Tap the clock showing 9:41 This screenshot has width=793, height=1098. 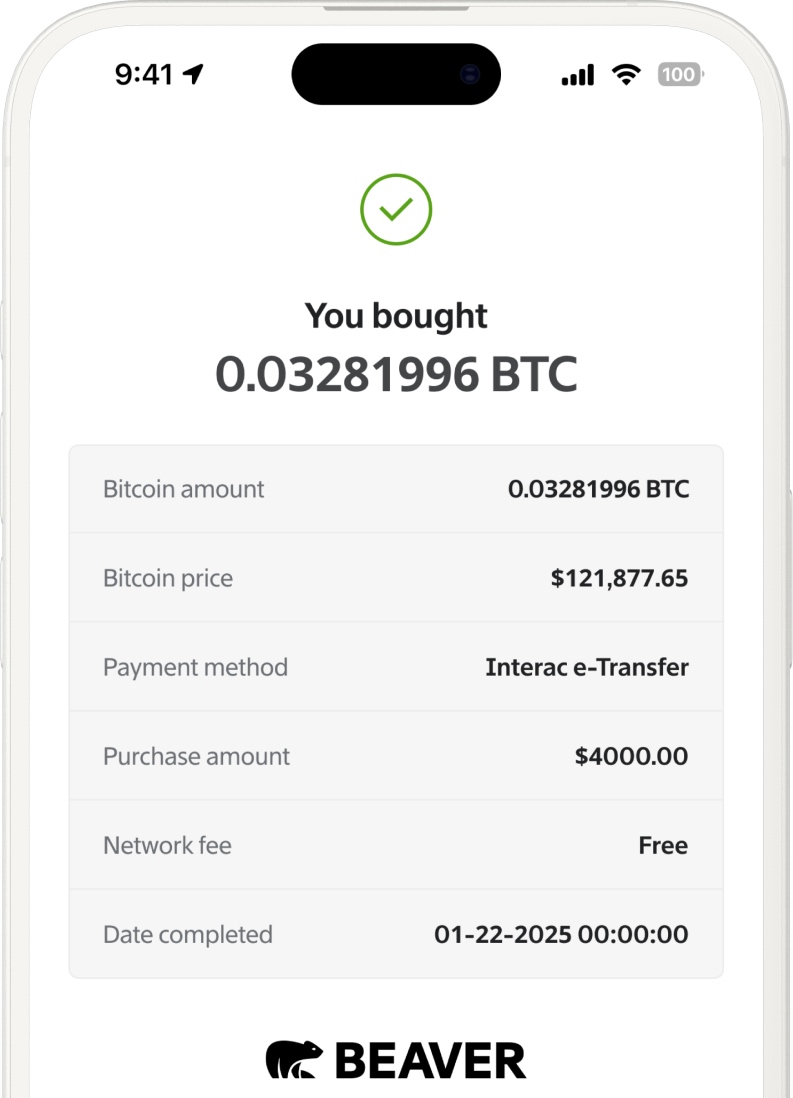click(143, 74)
